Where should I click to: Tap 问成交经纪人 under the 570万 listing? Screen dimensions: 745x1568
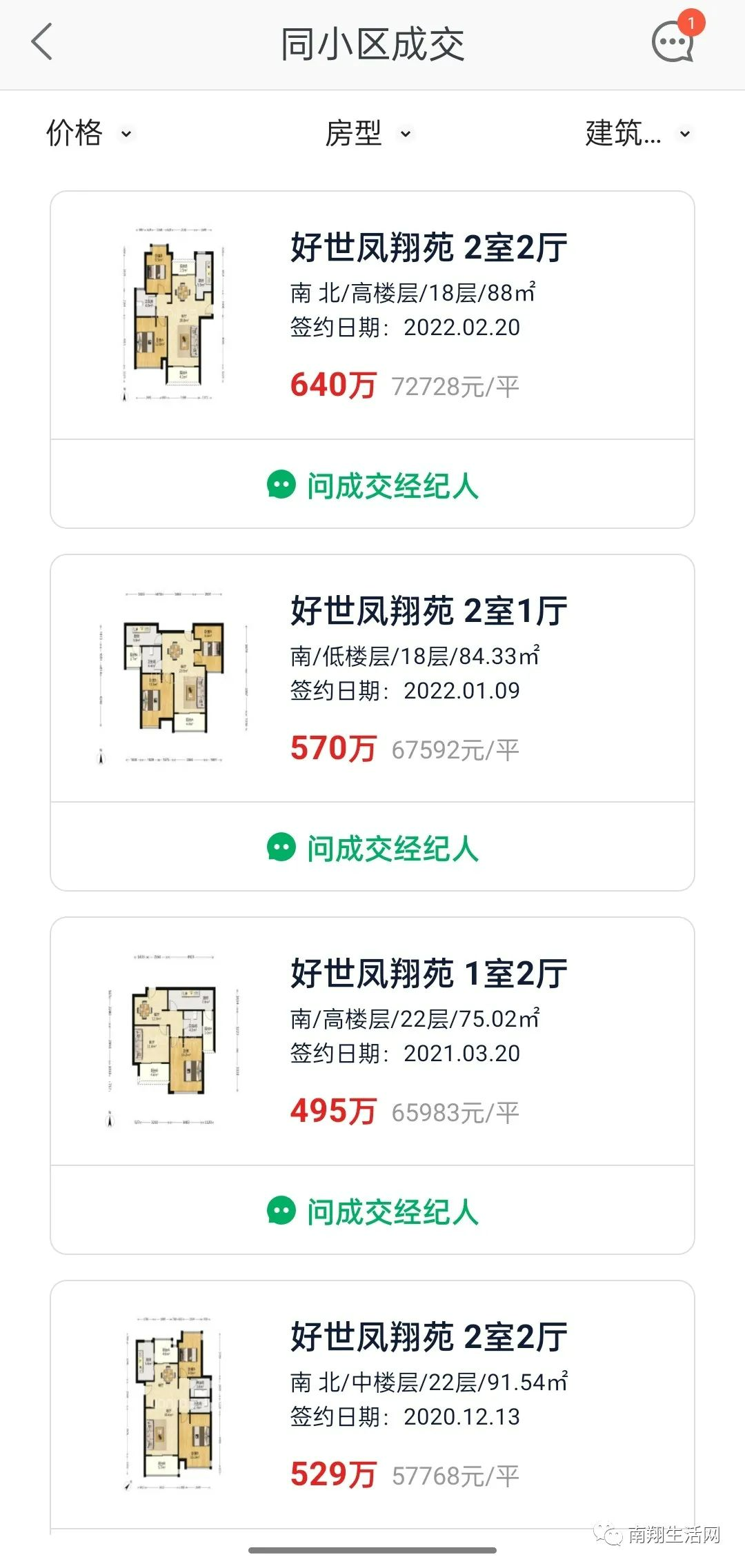point(372,848)
